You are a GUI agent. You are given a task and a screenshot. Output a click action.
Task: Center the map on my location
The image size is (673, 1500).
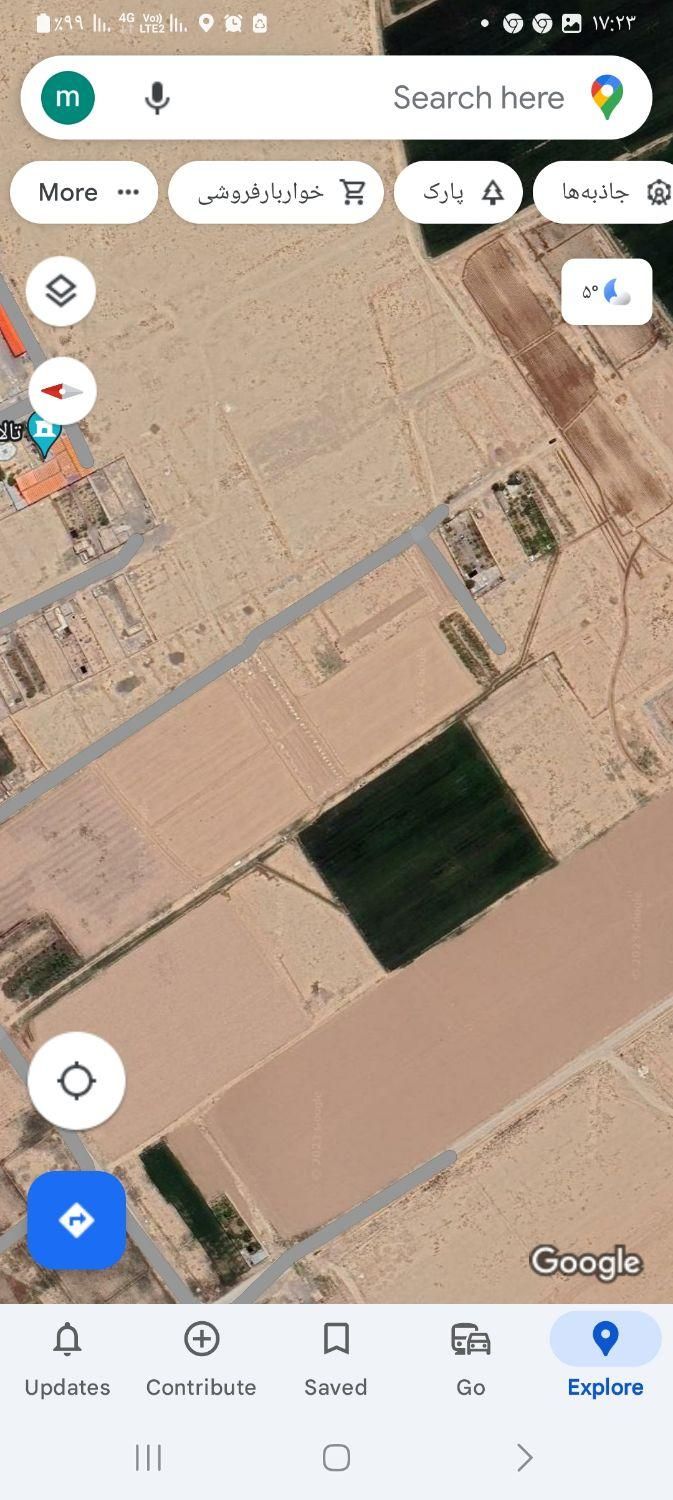tap(77, 1081)
